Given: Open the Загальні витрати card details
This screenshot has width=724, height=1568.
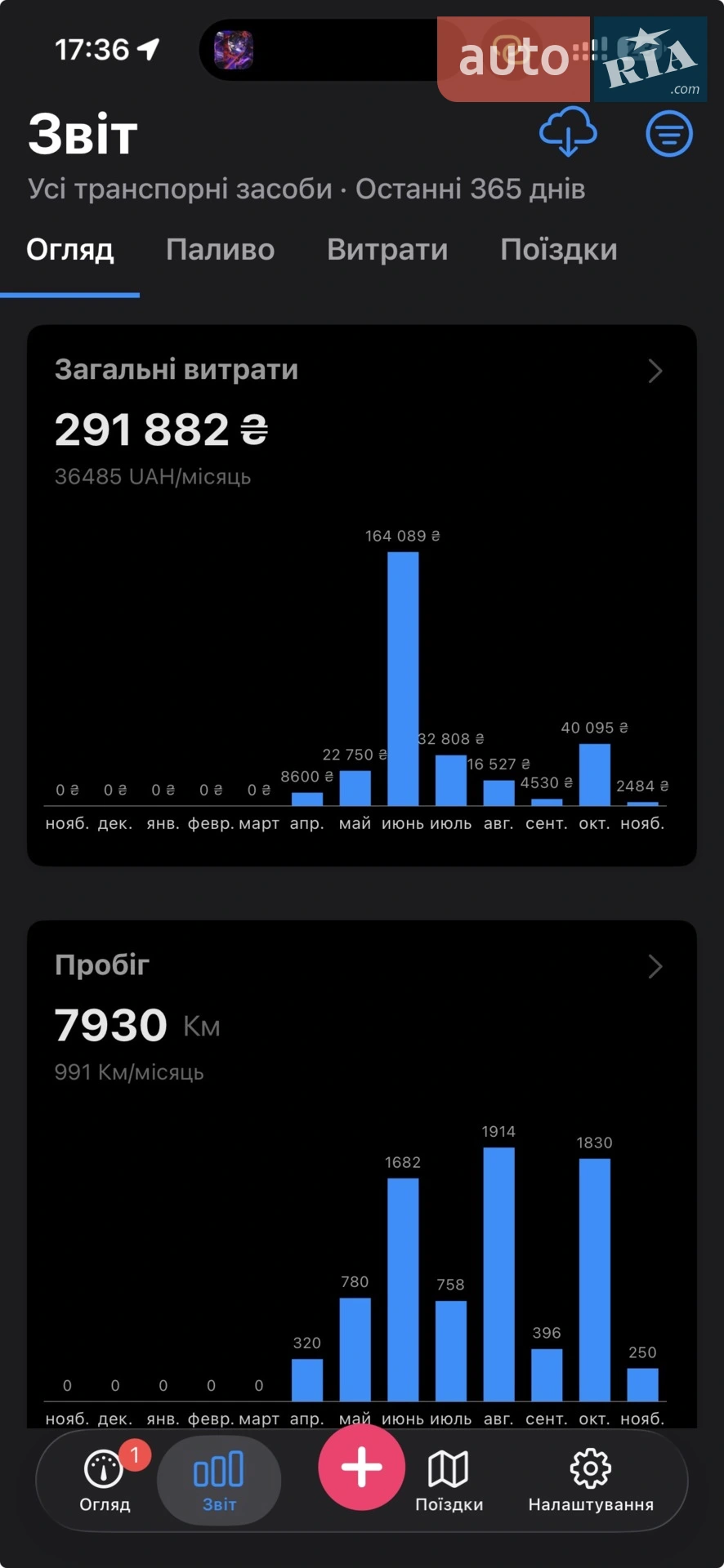Looking at the screenshot, I should (655, 372).
